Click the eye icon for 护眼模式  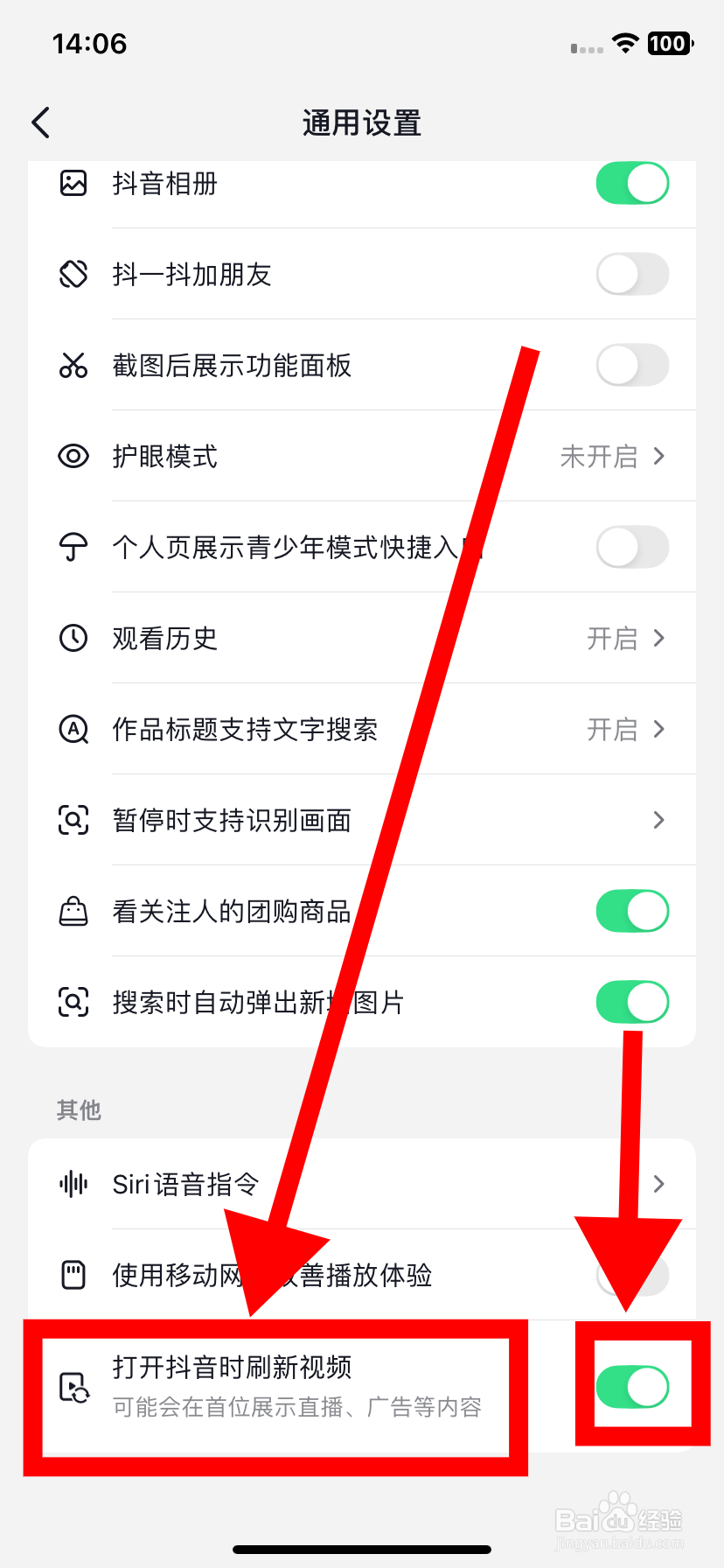73,456
